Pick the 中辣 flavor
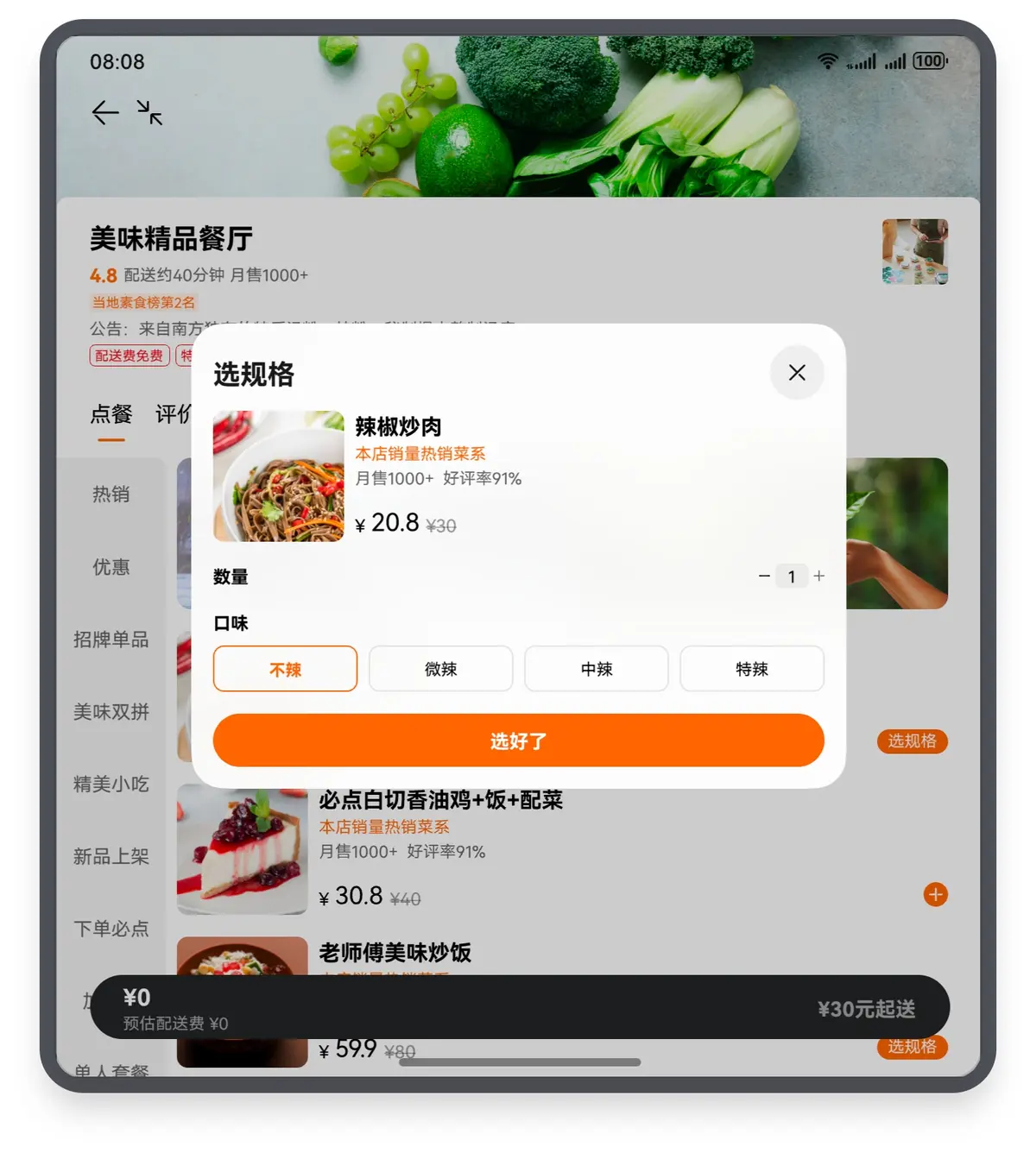The height and width of the screenshot is (1153, 1036). (596, 669)
